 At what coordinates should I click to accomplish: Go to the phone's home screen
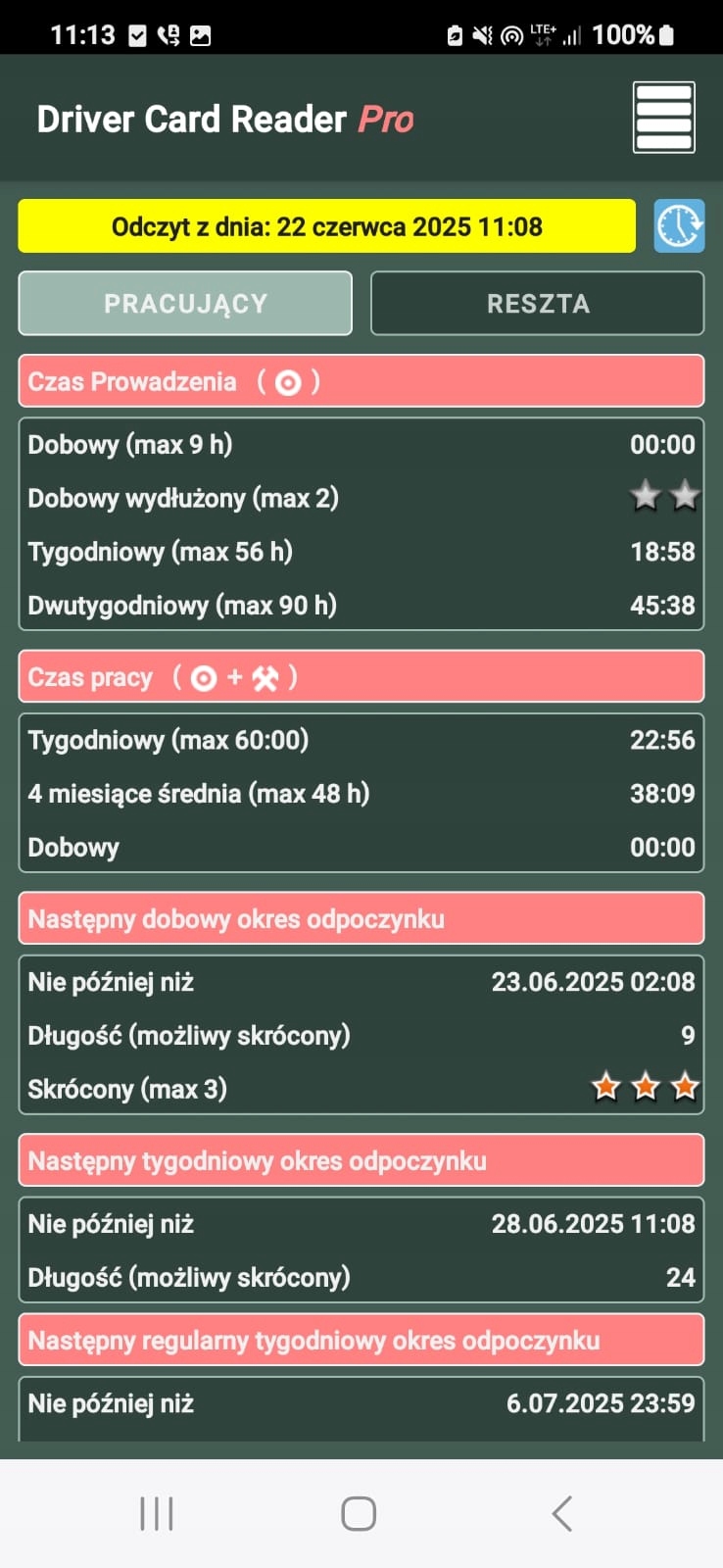click(359, 1513)
